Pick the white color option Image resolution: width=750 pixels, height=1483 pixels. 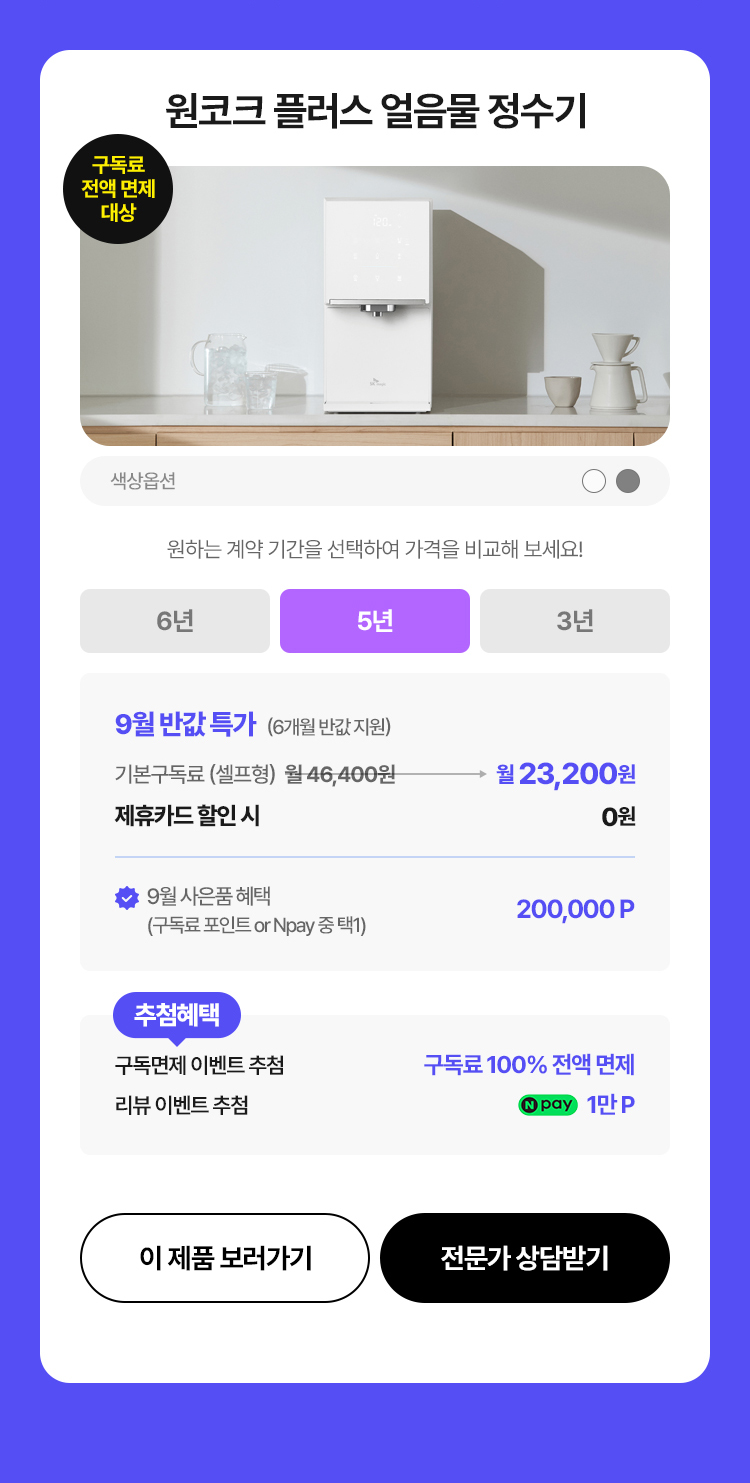click(x=594, y=481)
